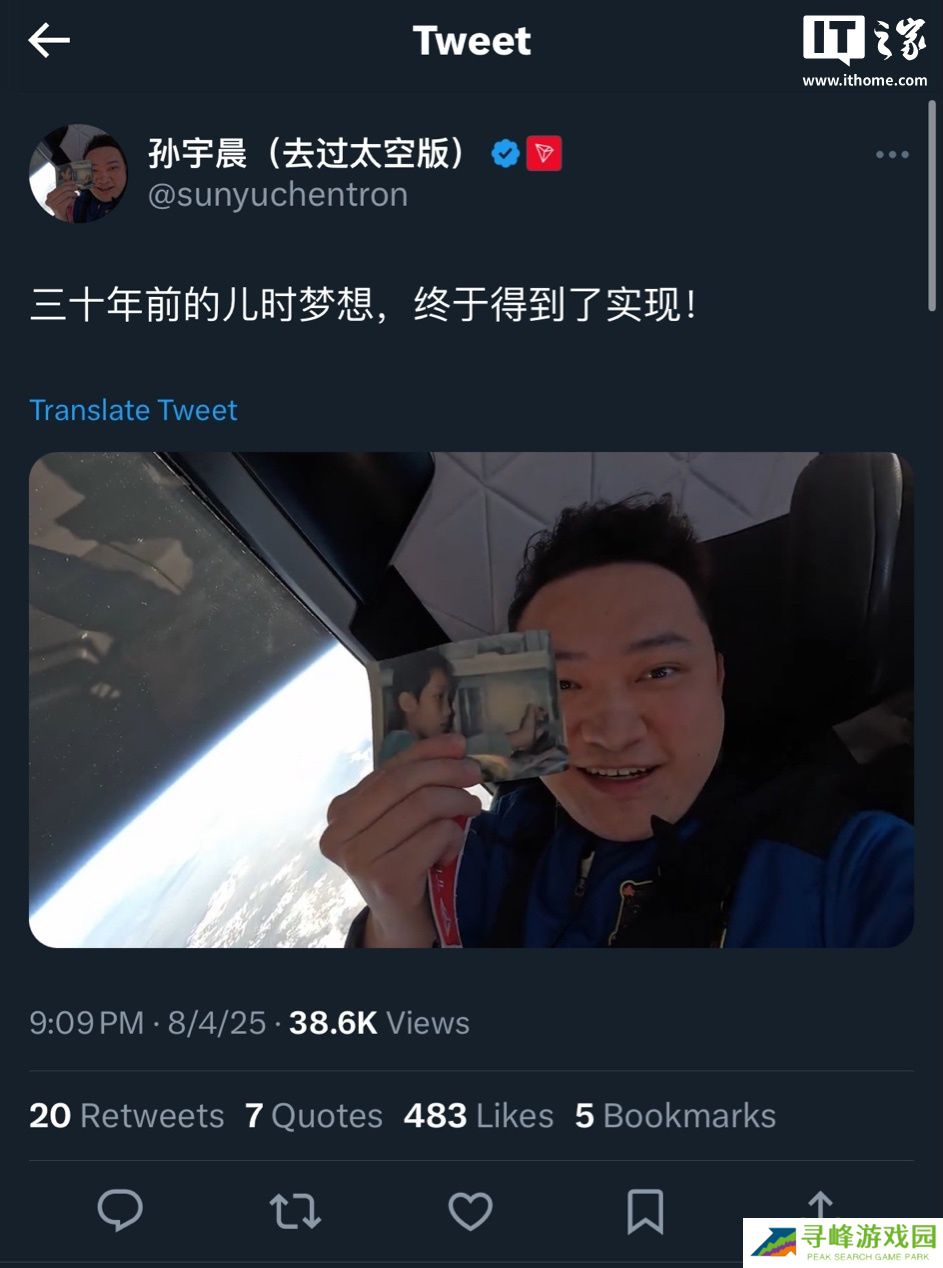Viewport: 943px width, 1268px height.
Task: Reply to this tweet
Action: [x=121, y=1211]
